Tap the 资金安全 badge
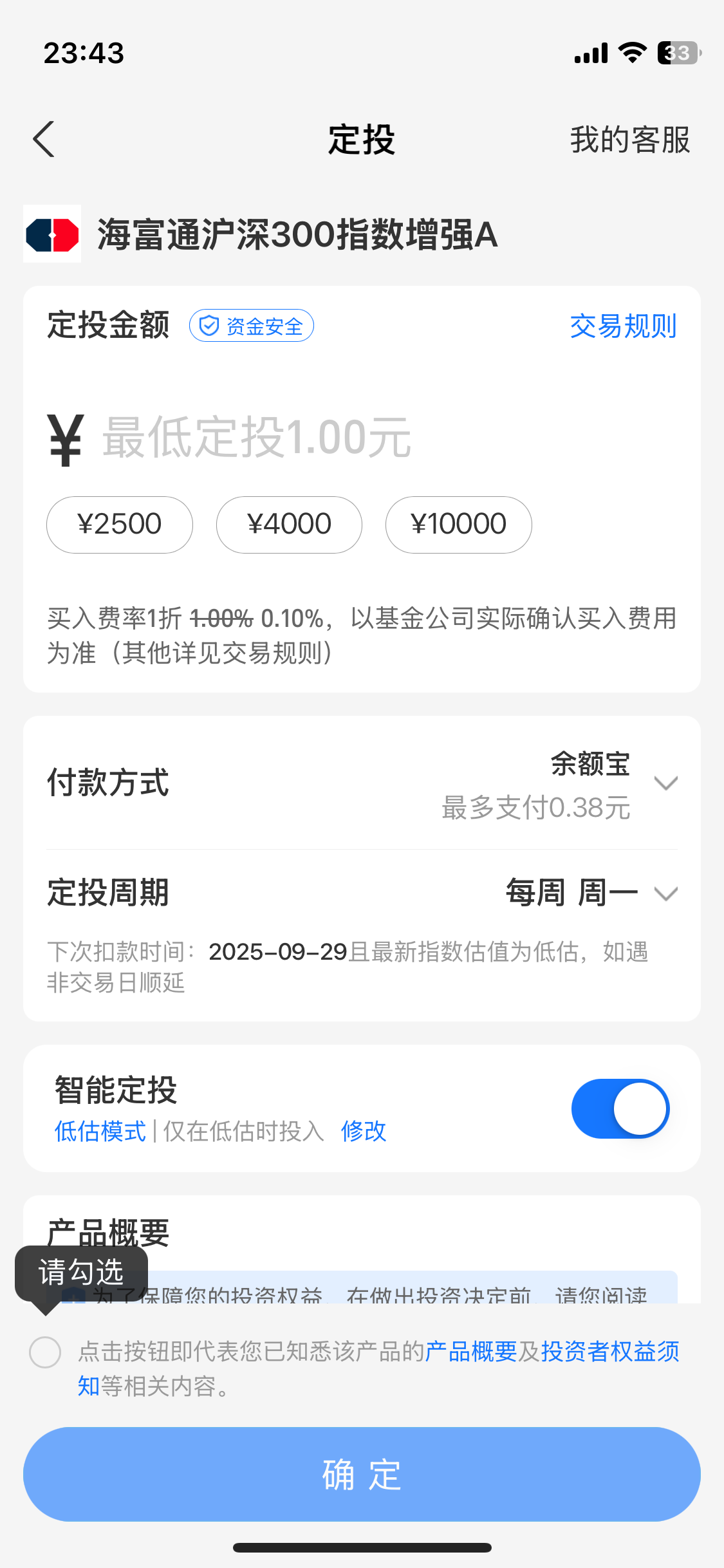 [x=251, y=326]
